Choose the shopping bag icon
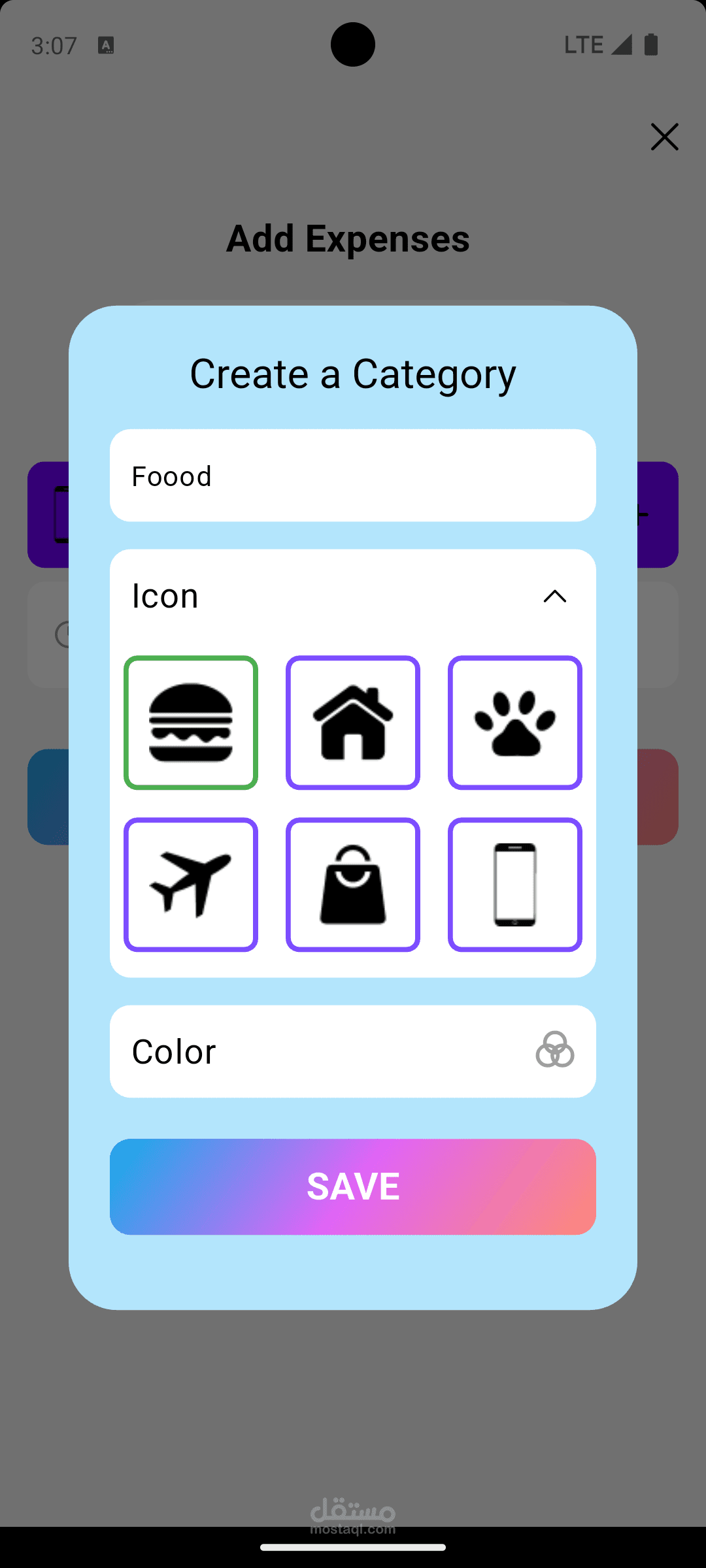 tap(353, 885)
